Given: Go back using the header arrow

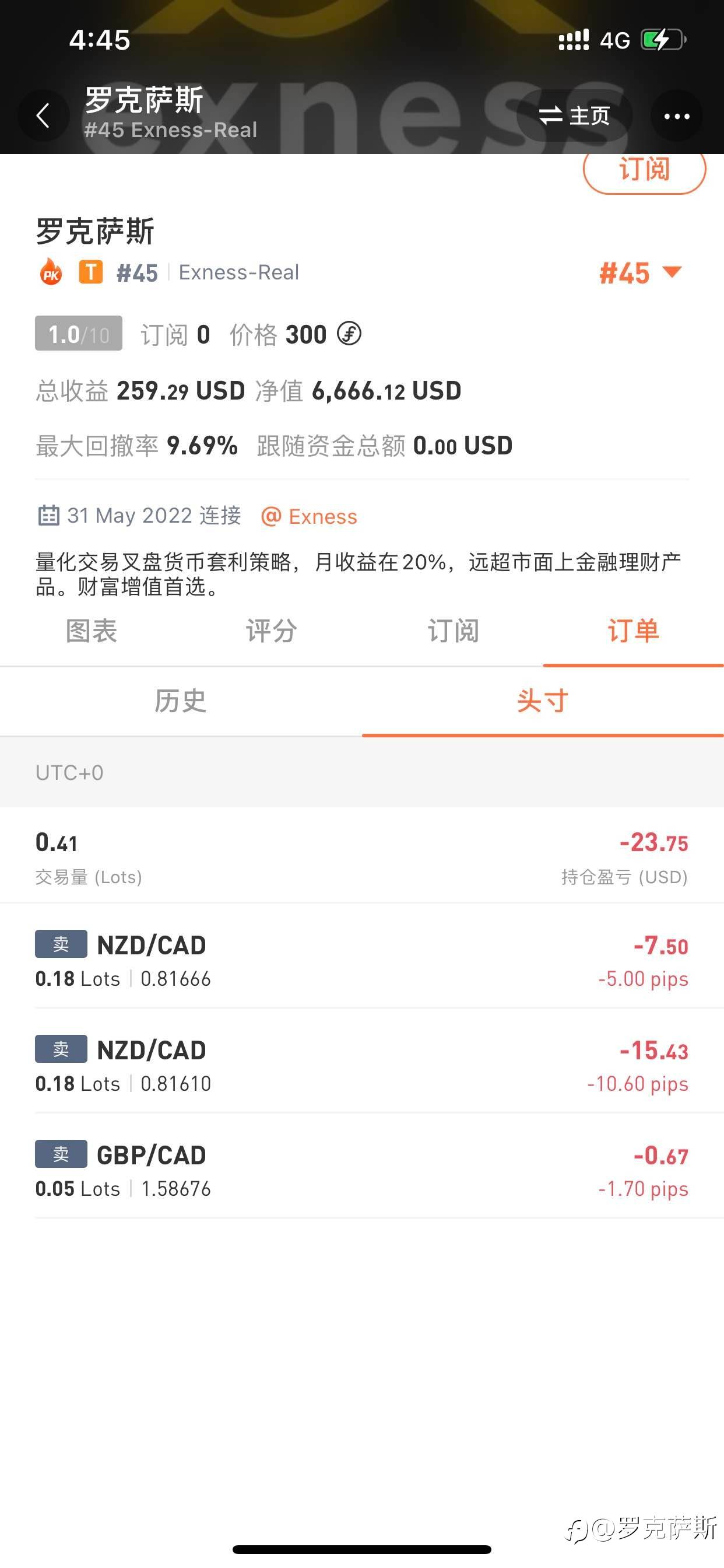Looking at the screenshot, I should (43, 116).
